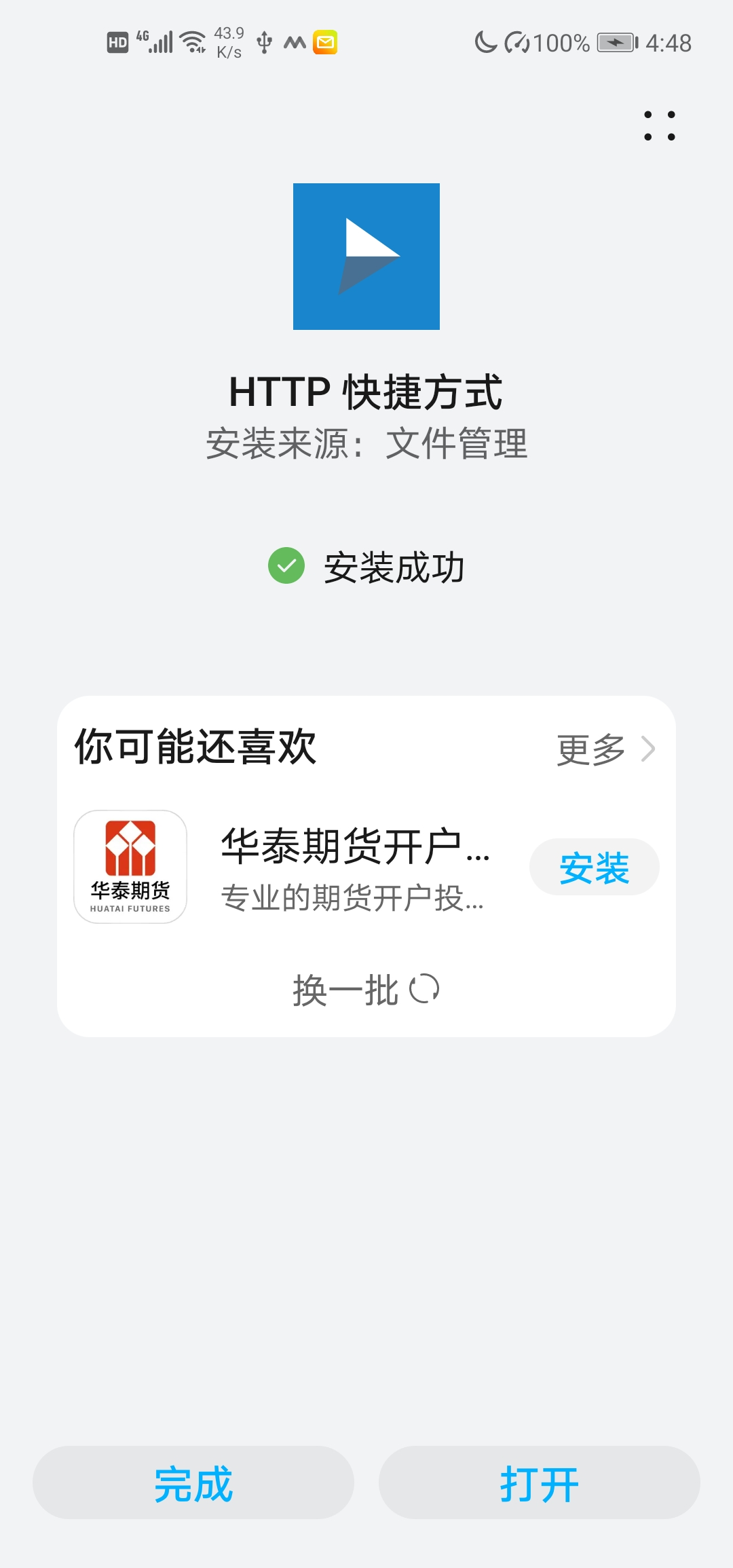Click the Wi-Fi signal icon
This screenshot has height=1568, width=733.
192,41
